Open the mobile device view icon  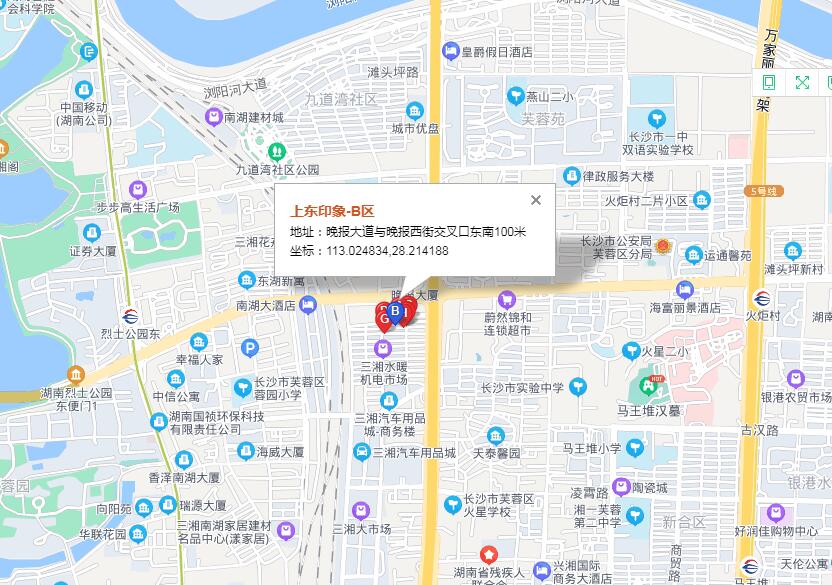tap(769, 83)
